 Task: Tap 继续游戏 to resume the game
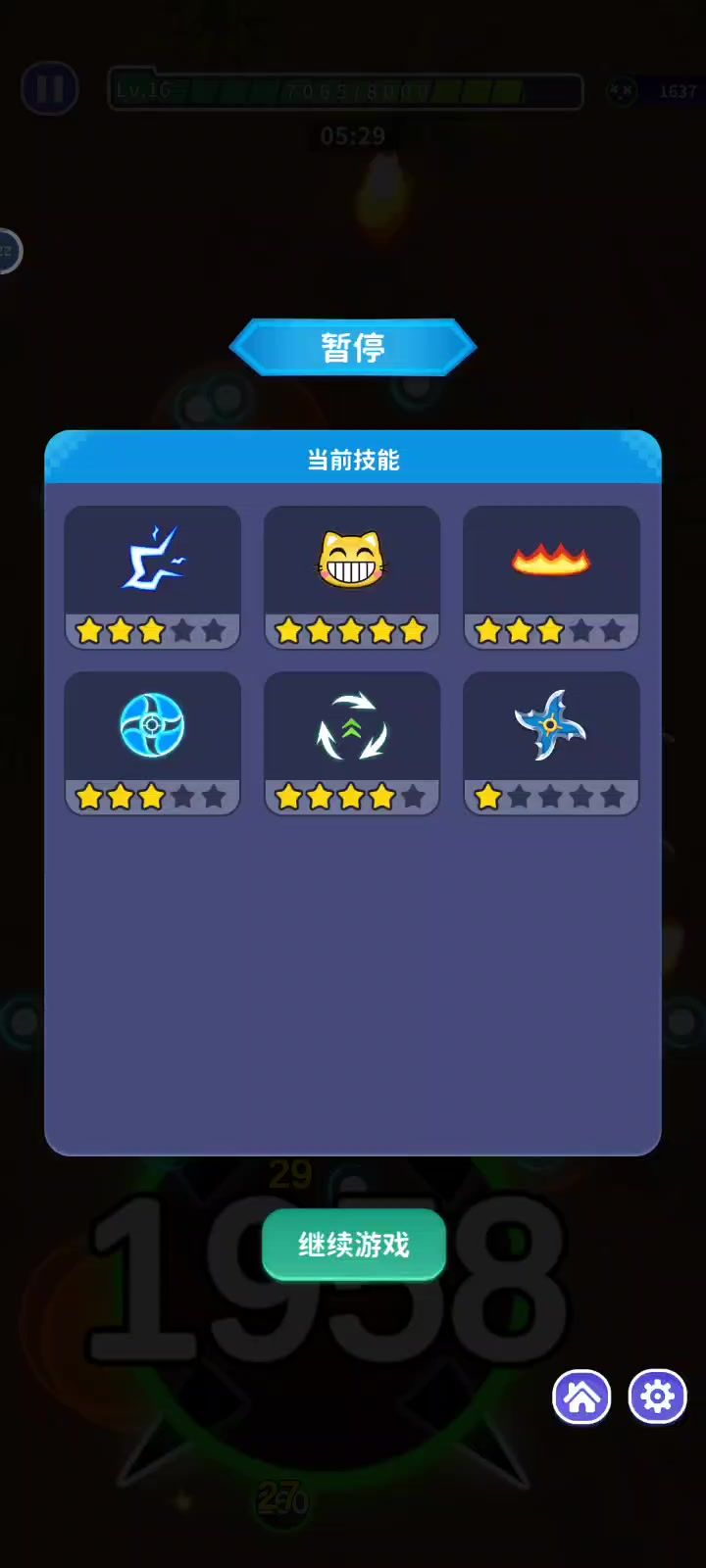(x=353, y=1245)
